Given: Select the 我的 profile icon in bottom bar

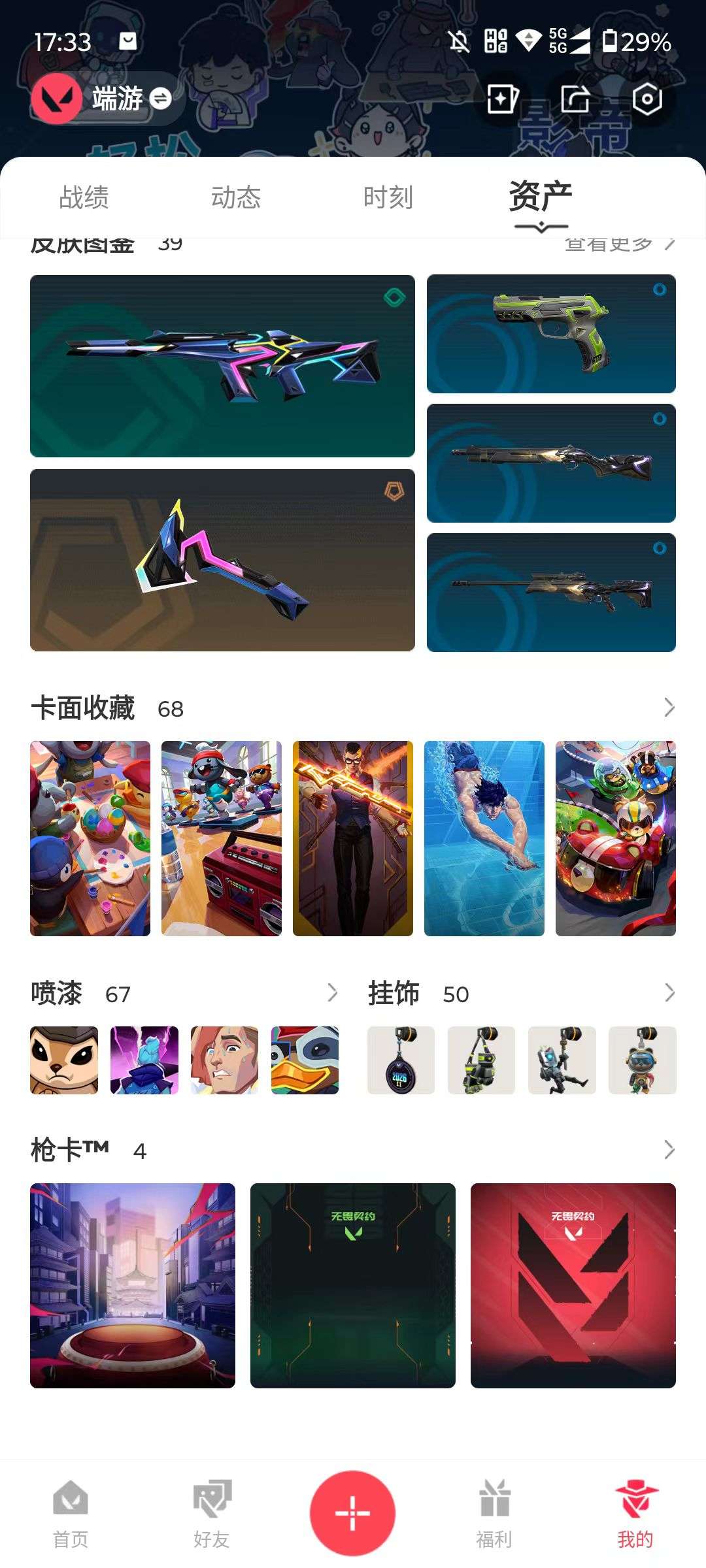Looking at the screenshot, I should pos(634,1496).
